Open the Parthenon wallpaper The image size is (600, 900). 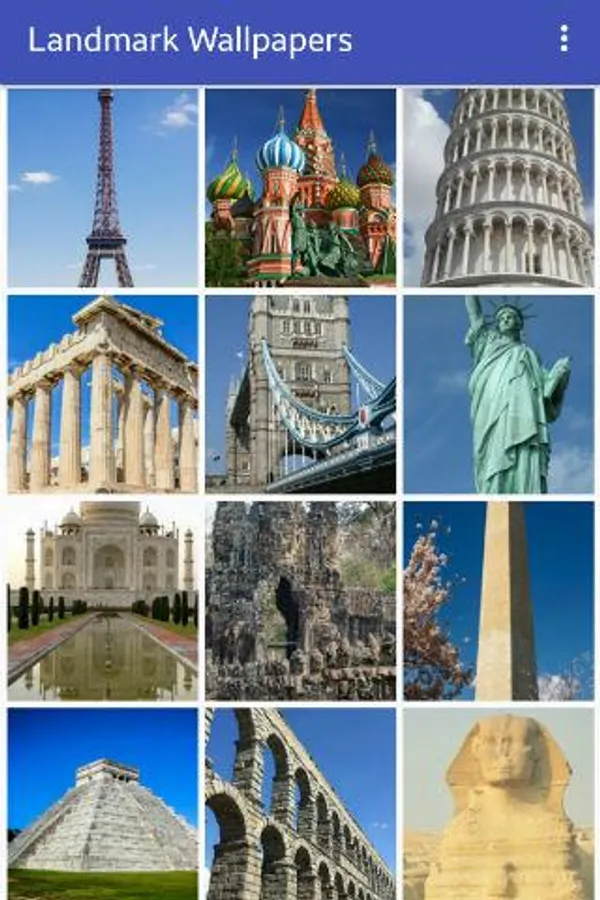point(103,394)
